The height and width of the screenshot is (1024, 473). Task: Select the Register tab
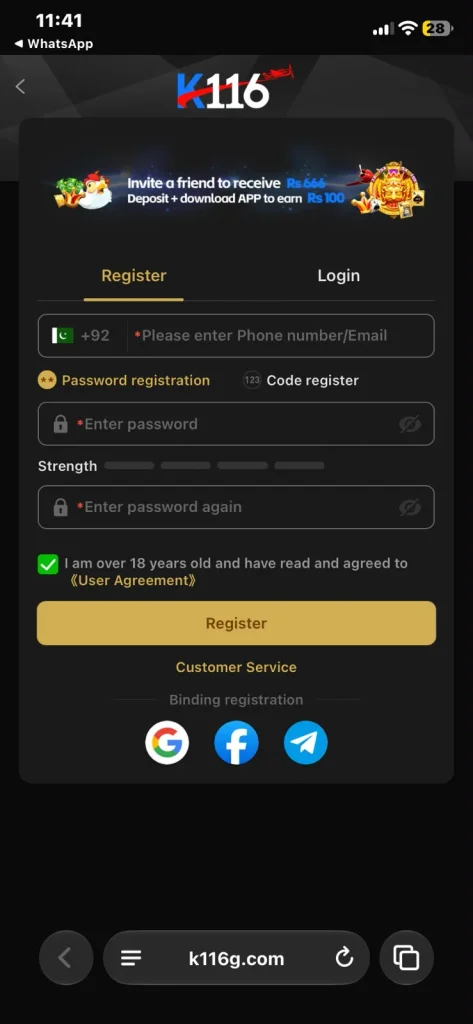point(134,276)
